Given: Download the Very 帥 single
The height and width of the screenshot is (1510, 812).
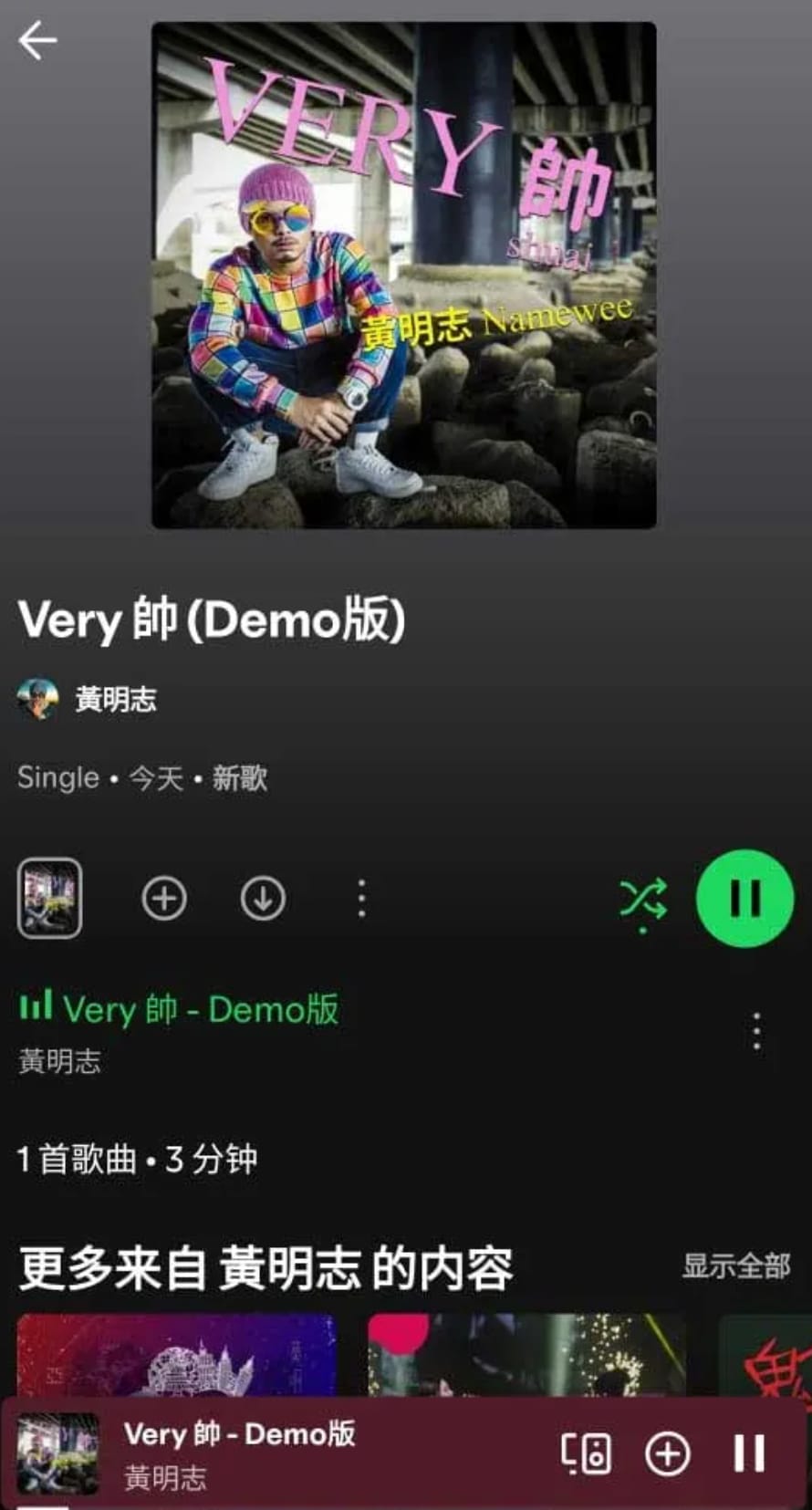Looking at the screenshot, I should tap(263, 899).
